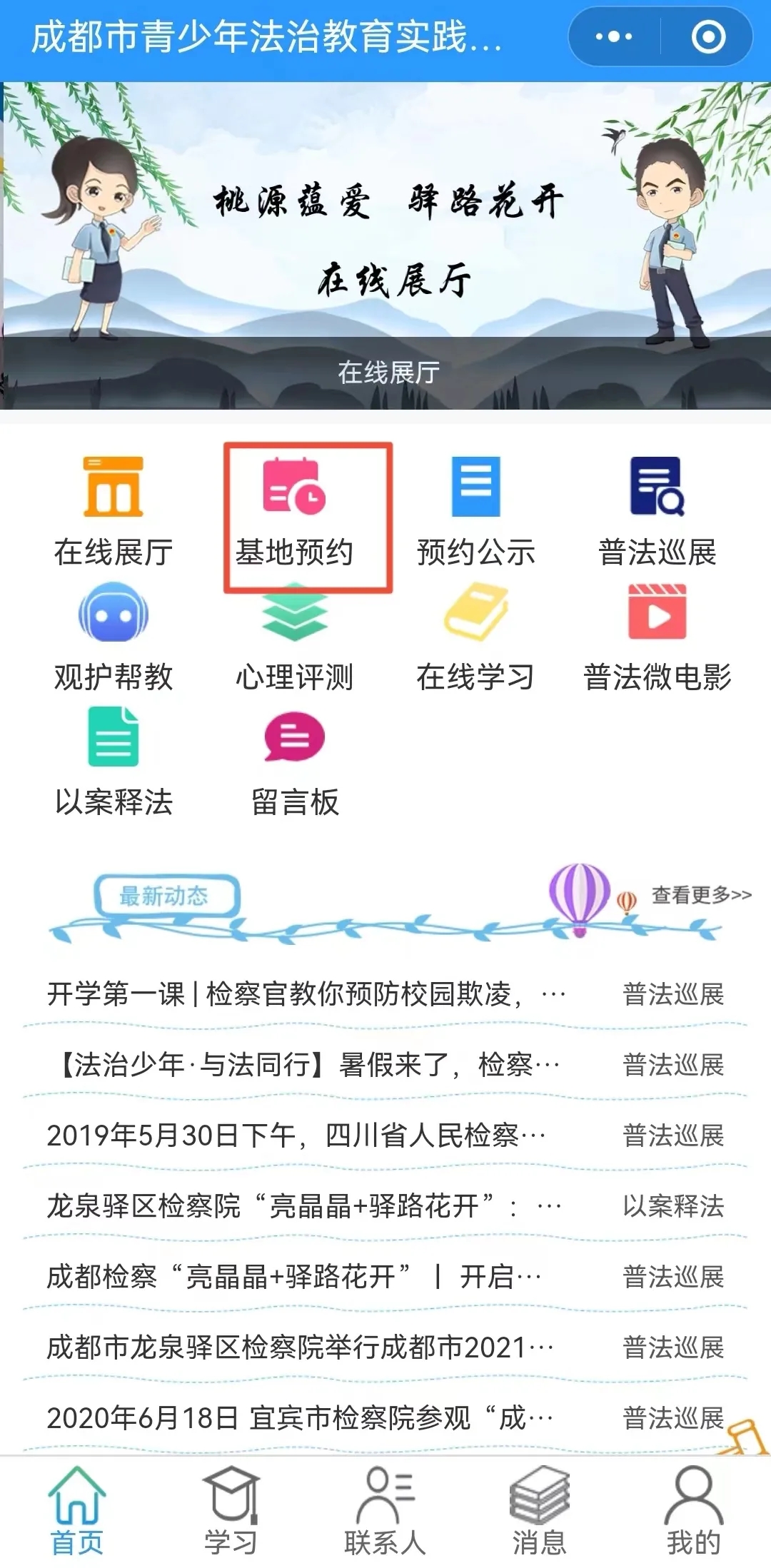Open the 开学第一课 news article
This screenshot has width=771, height=1568.
(307, 993)
